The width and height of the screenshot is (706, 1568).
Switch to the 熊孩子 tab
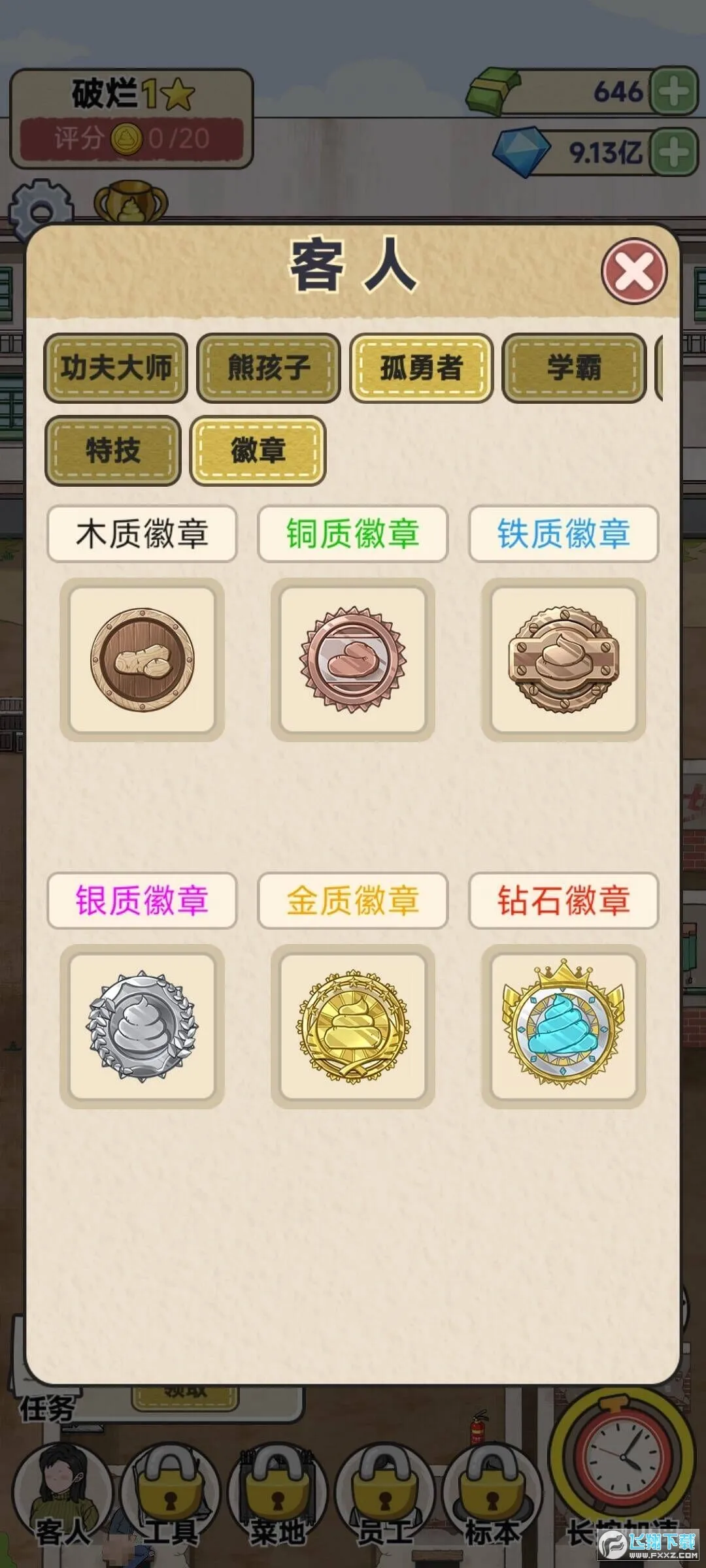pyautogui.click(x=268, y=368)
